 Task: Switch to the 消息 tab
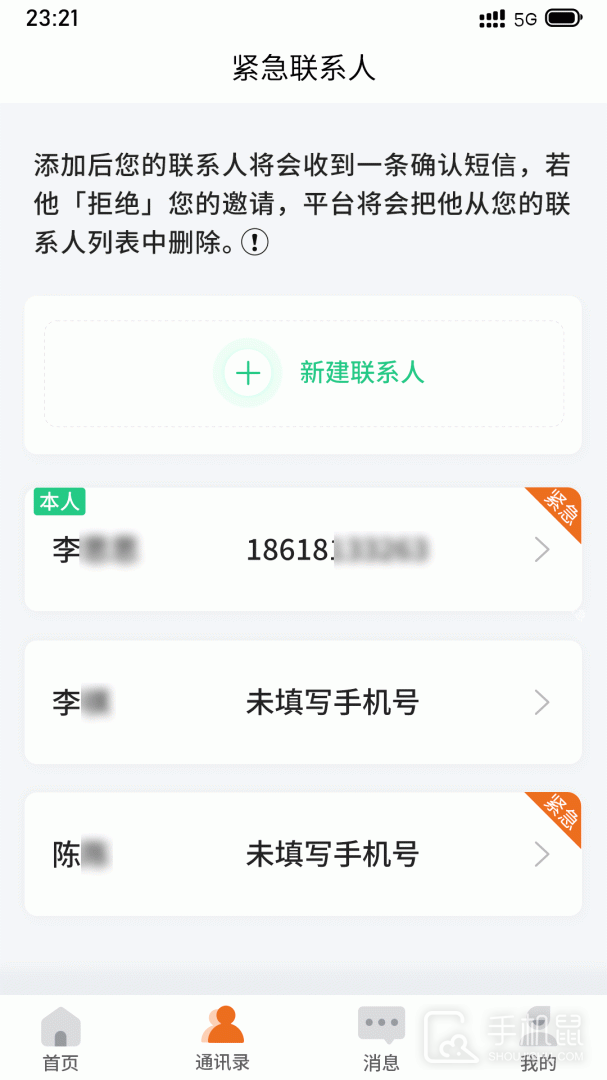coord(381,1039)
